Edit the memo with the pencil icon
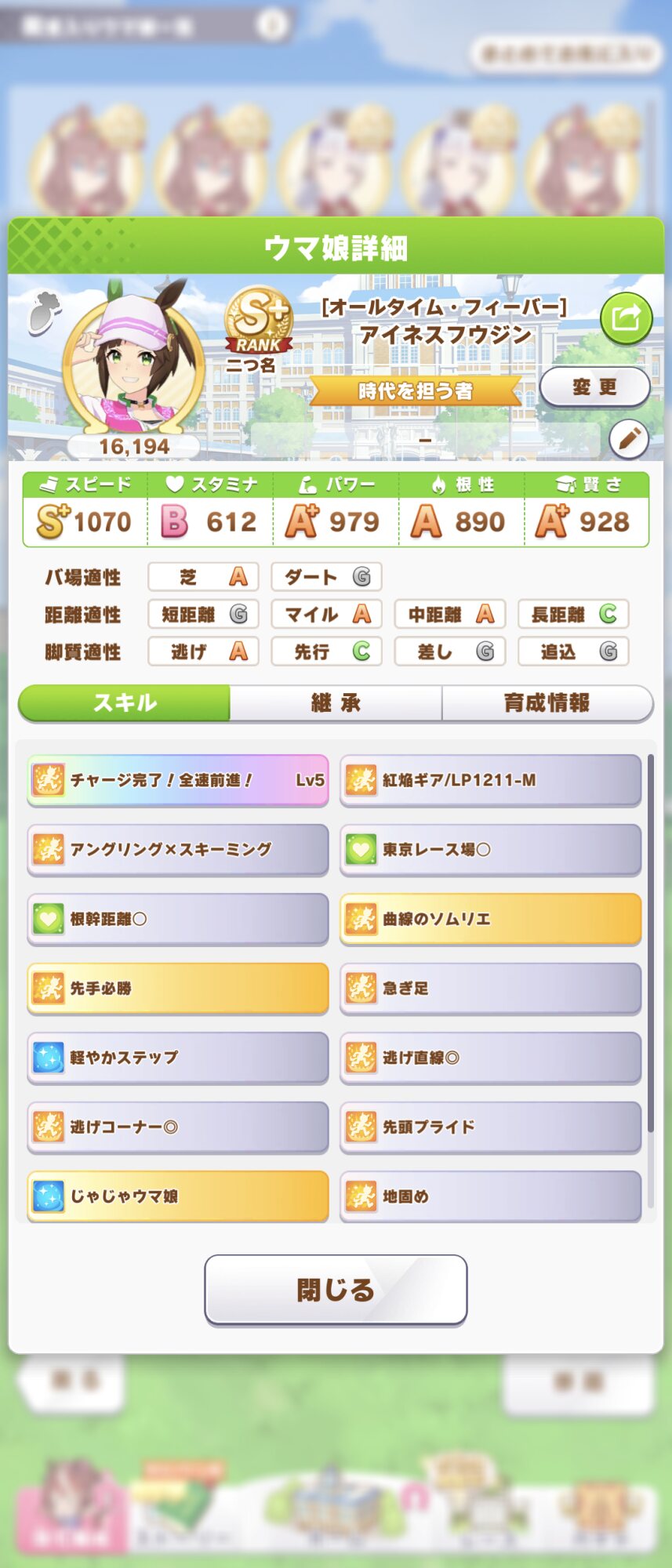Image resolution: width=672 pixels, height=1568 pixels. (628, 439)
